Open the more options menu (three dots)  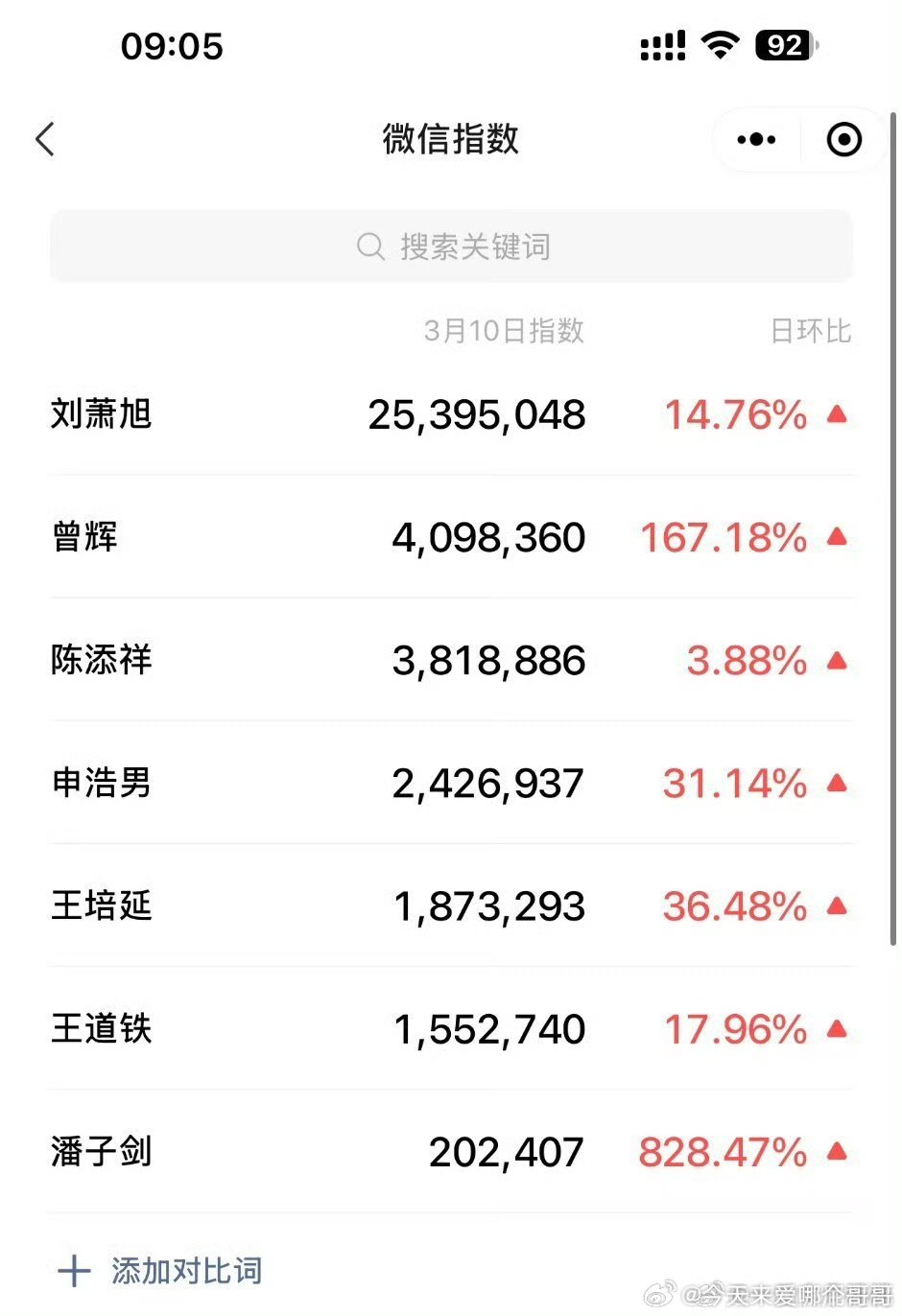click(754, 139)
